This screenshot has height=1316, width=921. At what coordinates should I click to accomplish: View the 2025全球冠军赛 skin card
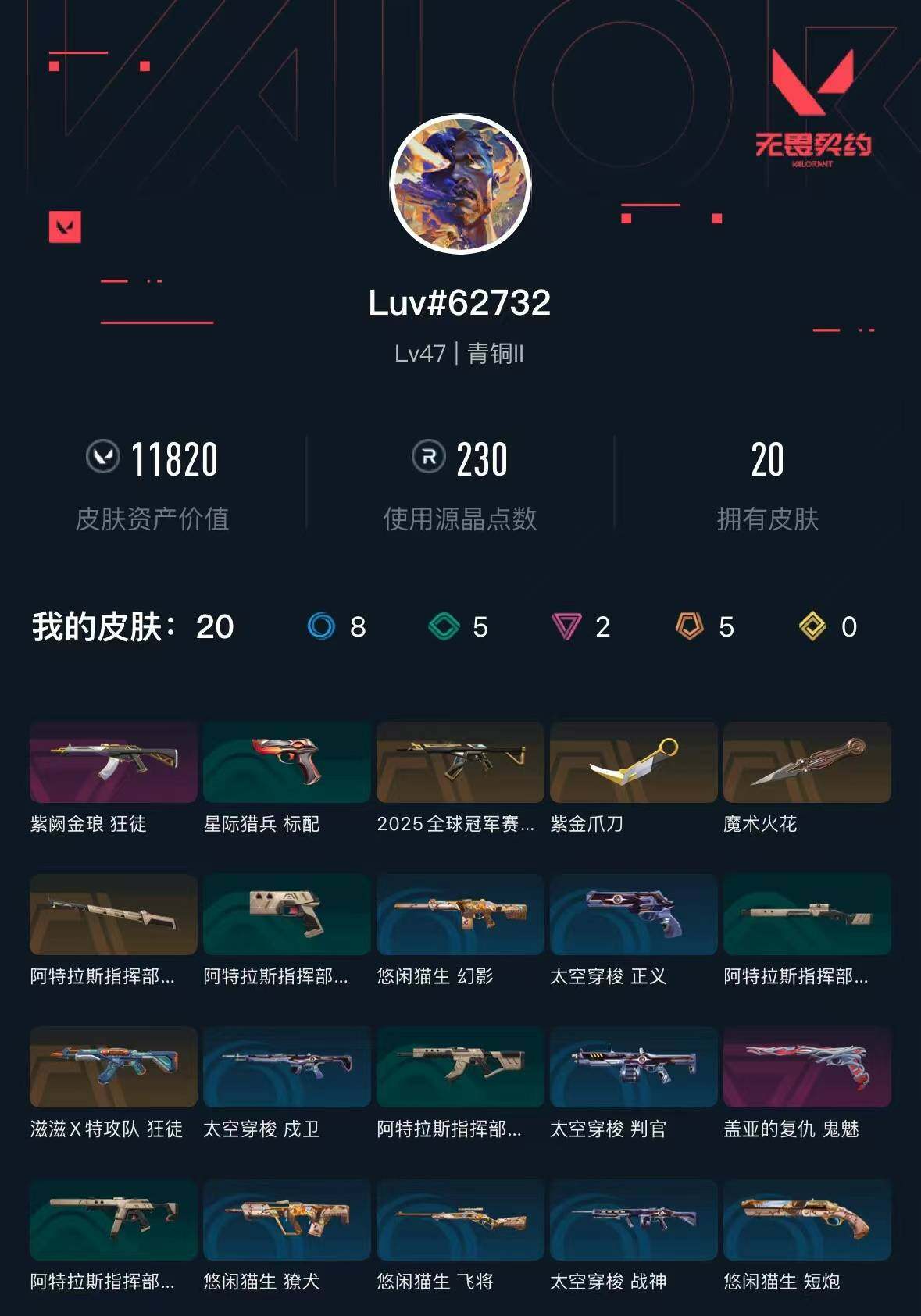459,762
